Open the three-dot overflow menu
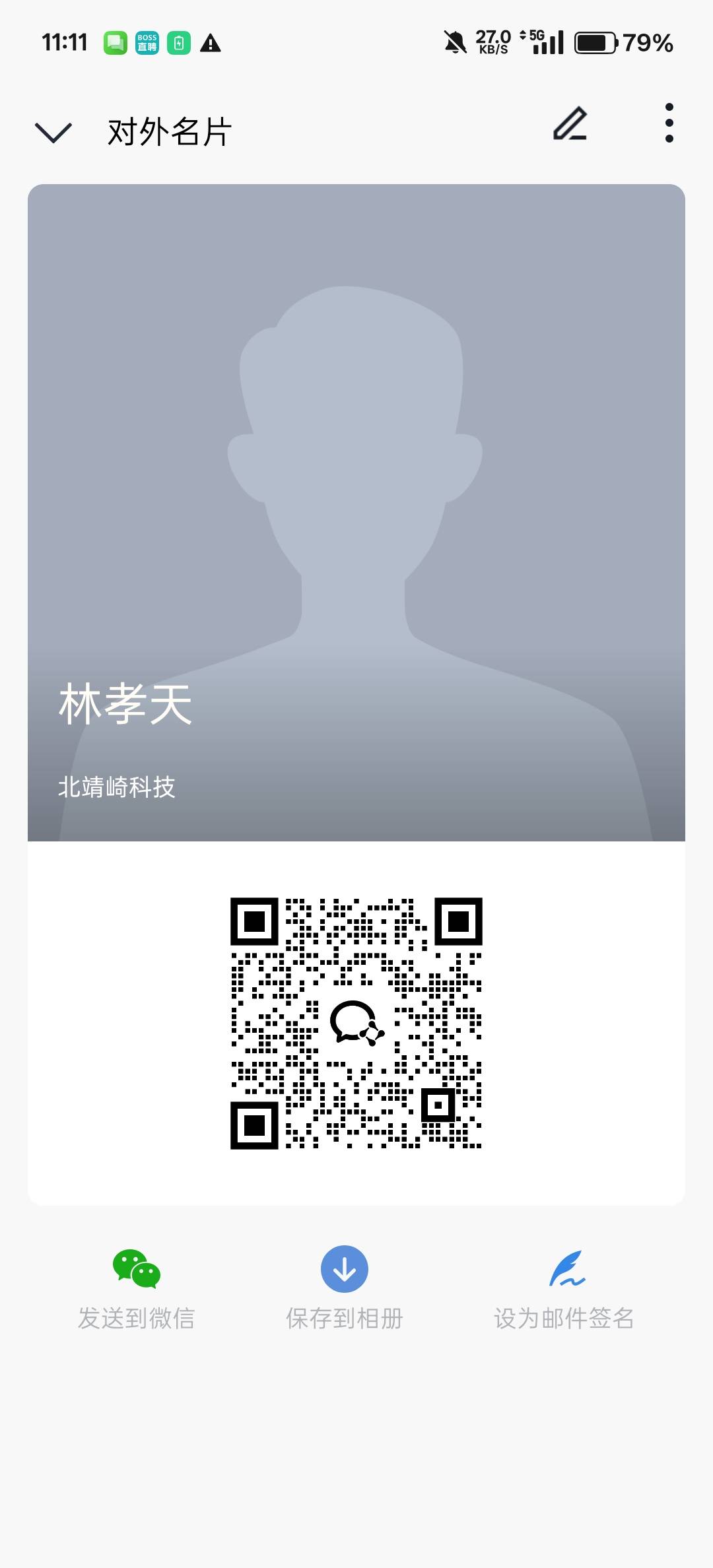This screenshot has width=713, height=1568. [669, 123]
